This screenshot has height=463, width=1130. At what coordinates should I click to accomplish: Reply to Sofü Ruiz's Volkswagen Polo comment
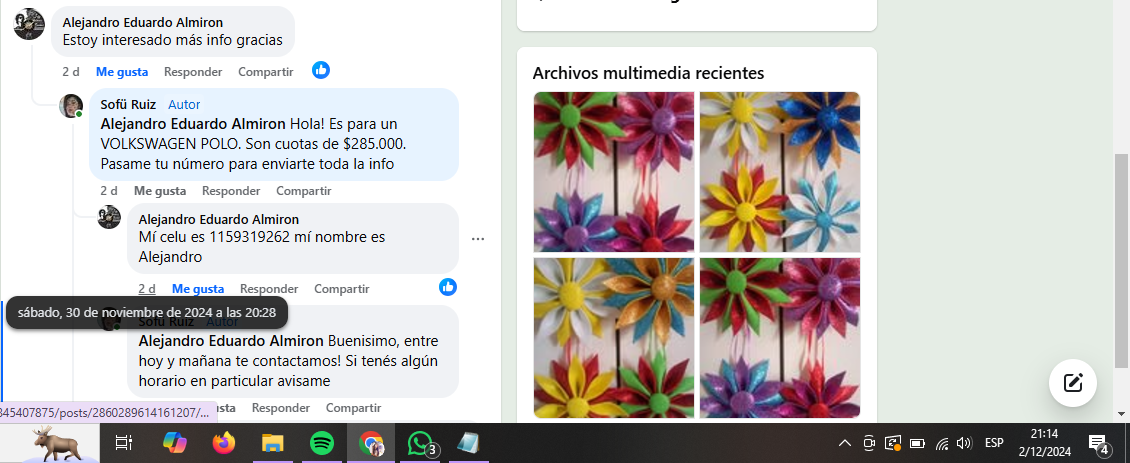tap(231, 191)
